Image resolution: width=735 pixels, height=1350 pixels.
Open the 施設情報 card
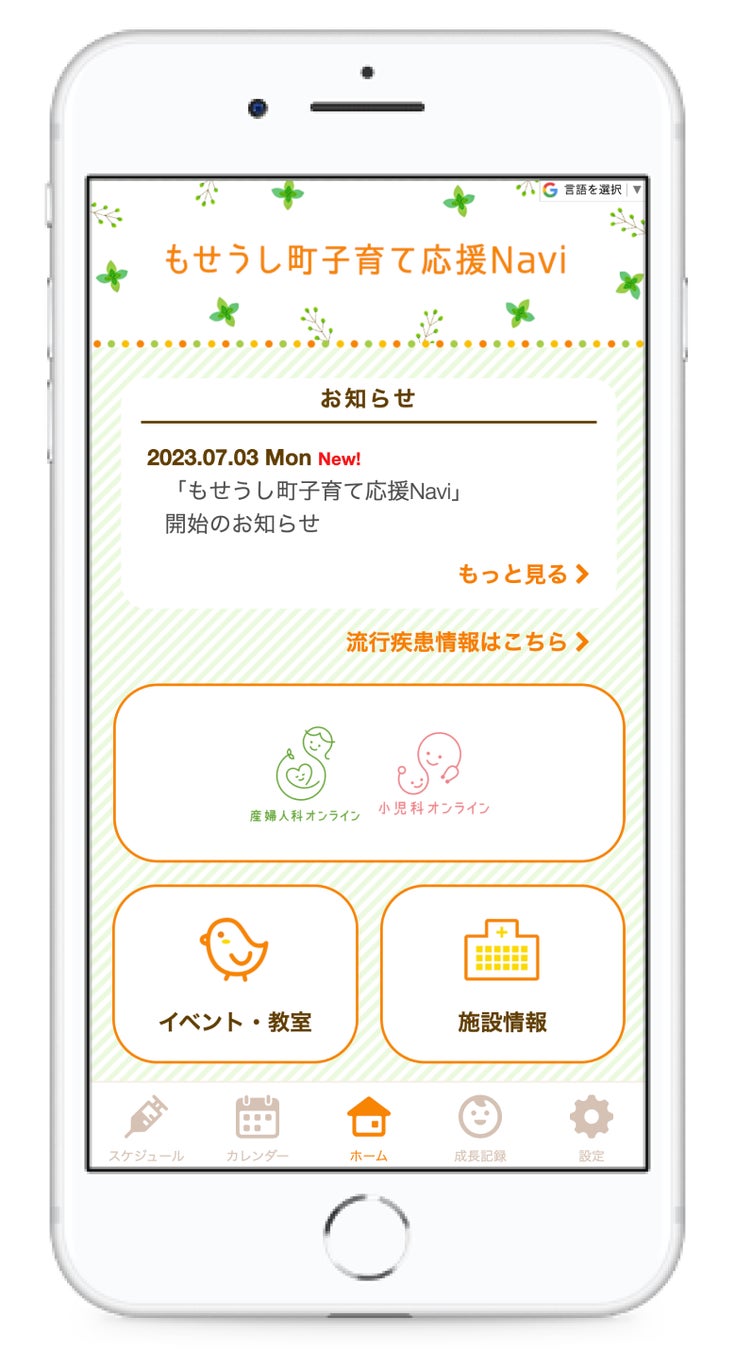pos(502,973)
